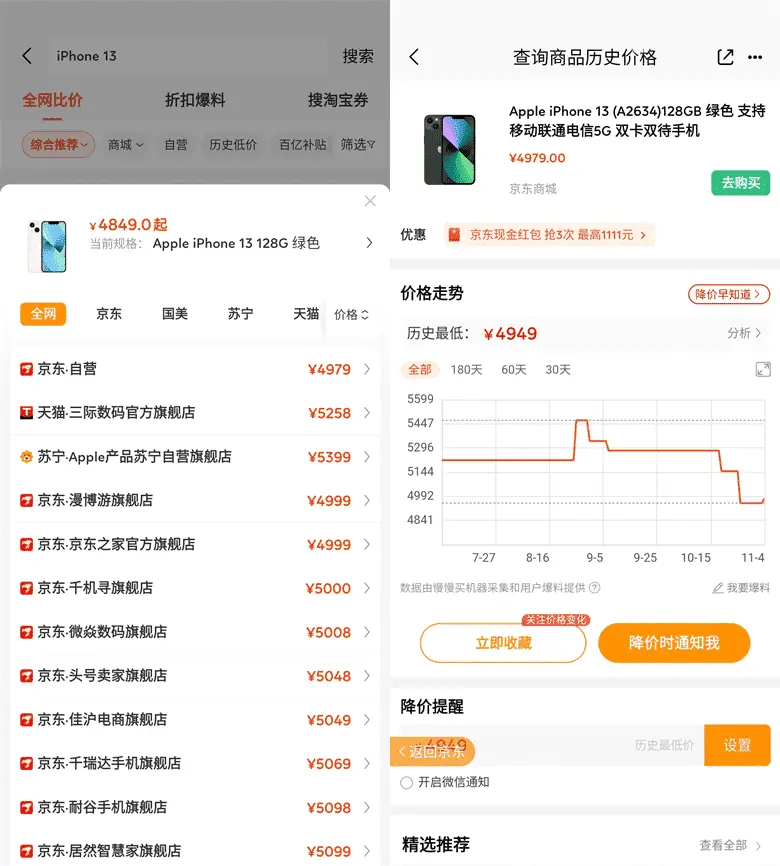
Task: Switch the price chart to 180天
Action: click(x=466, y=370)
